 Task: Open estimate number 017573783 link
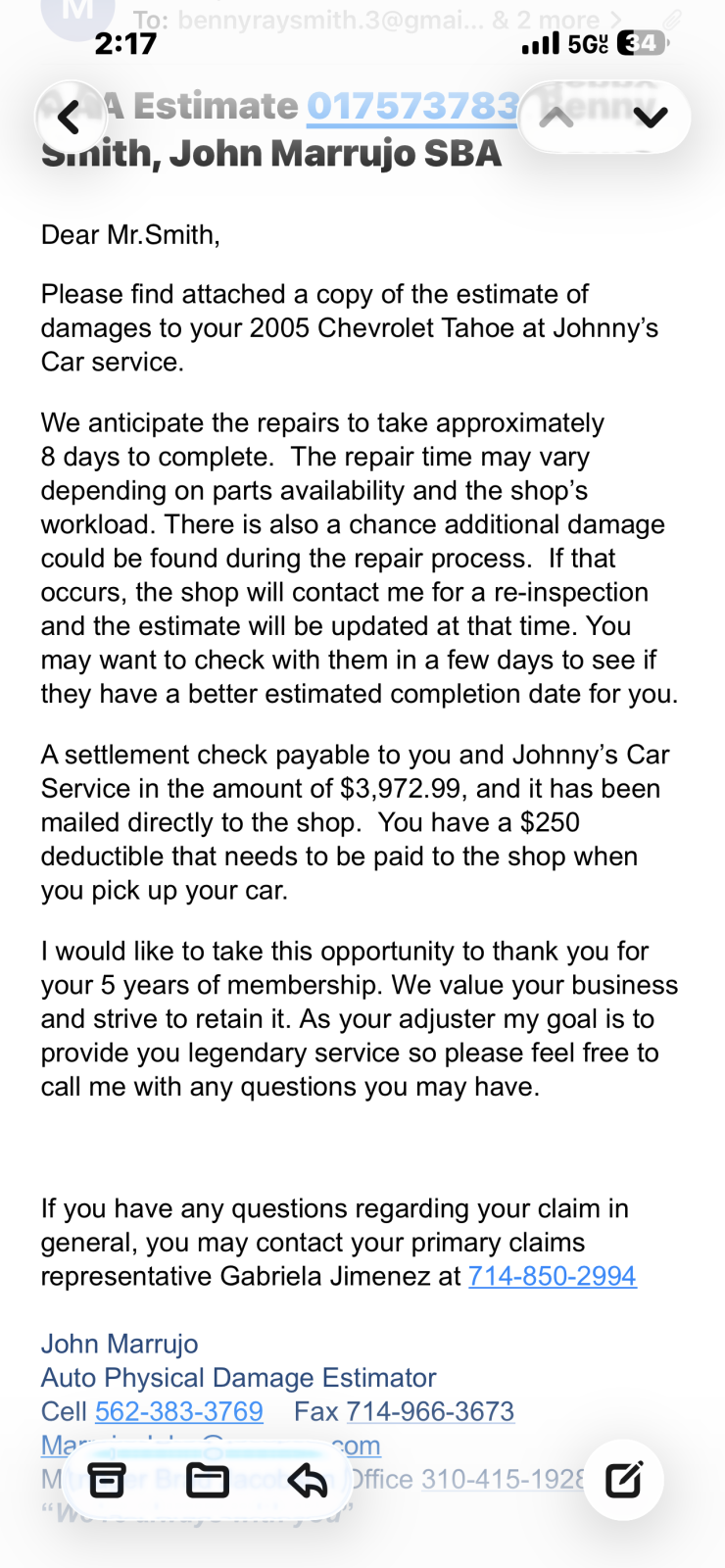tap(412, 106)
